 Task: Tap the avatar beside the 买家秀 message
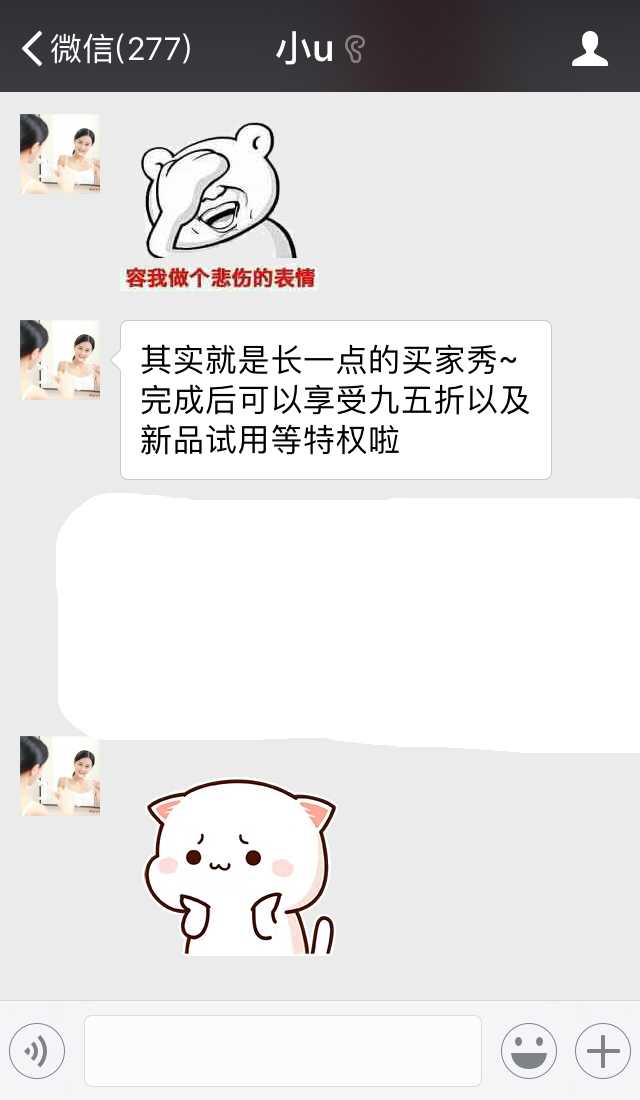(x=60, y=360)
